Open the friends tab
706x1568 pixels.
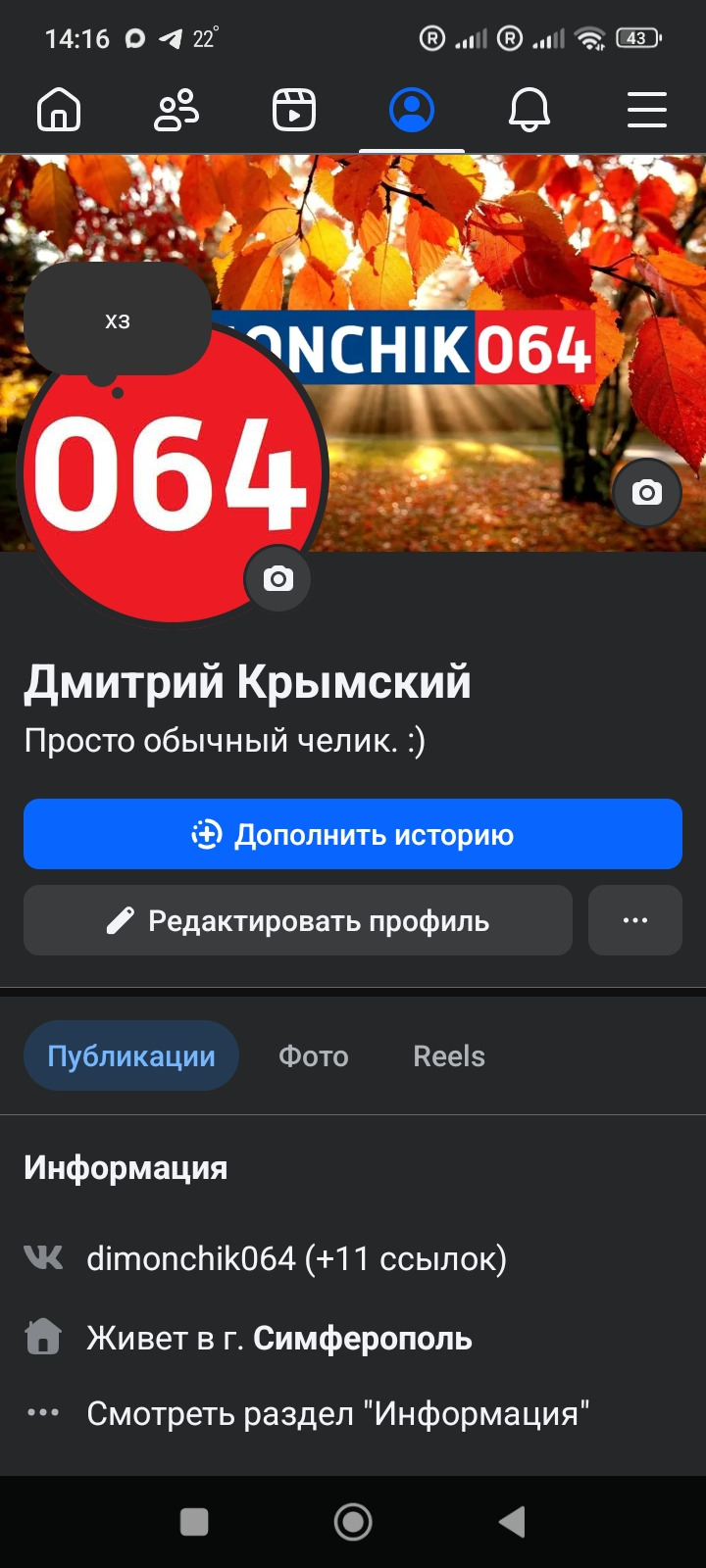(176, 109)
